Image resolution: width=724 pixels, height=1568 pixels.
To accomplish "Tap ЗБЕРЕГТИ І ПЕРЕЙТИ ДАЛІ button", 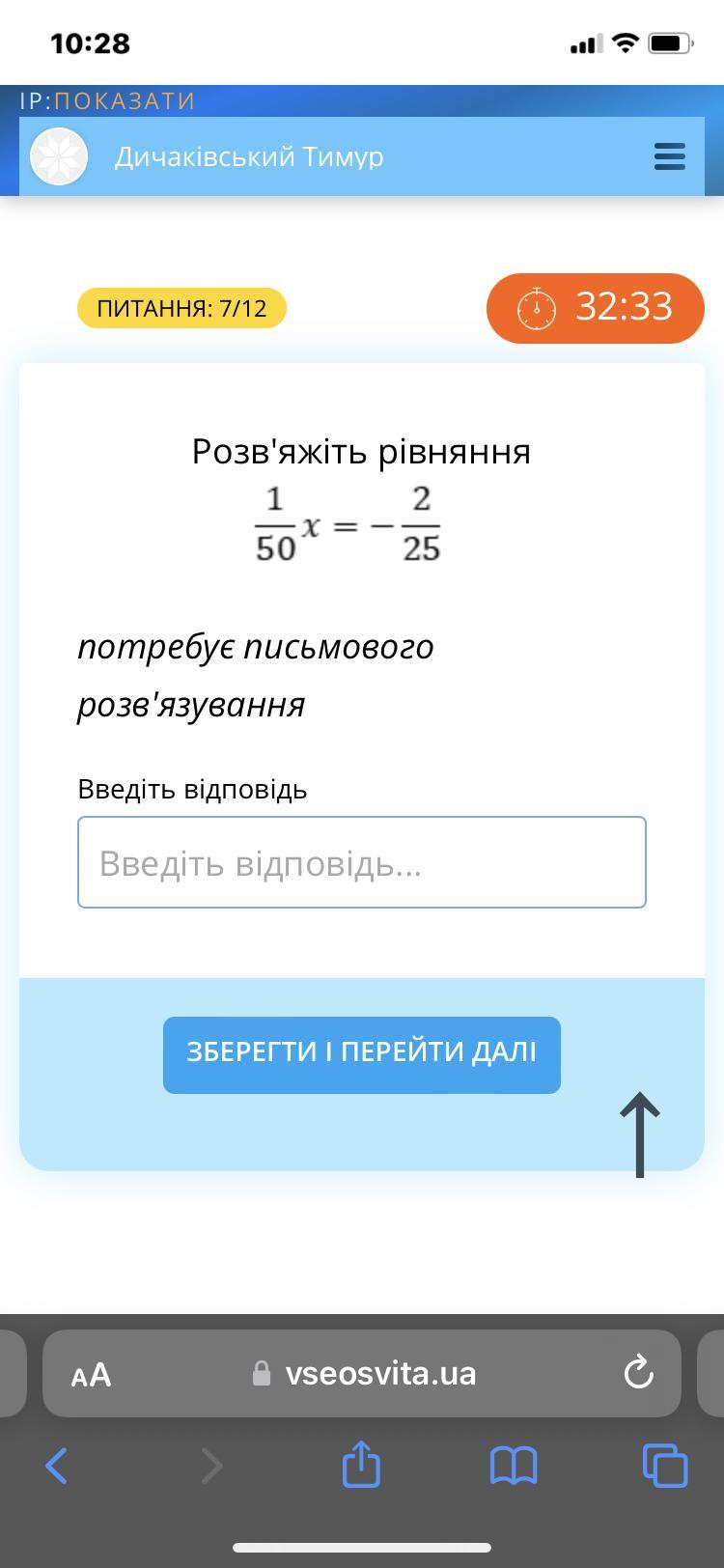I will 362,1054.
